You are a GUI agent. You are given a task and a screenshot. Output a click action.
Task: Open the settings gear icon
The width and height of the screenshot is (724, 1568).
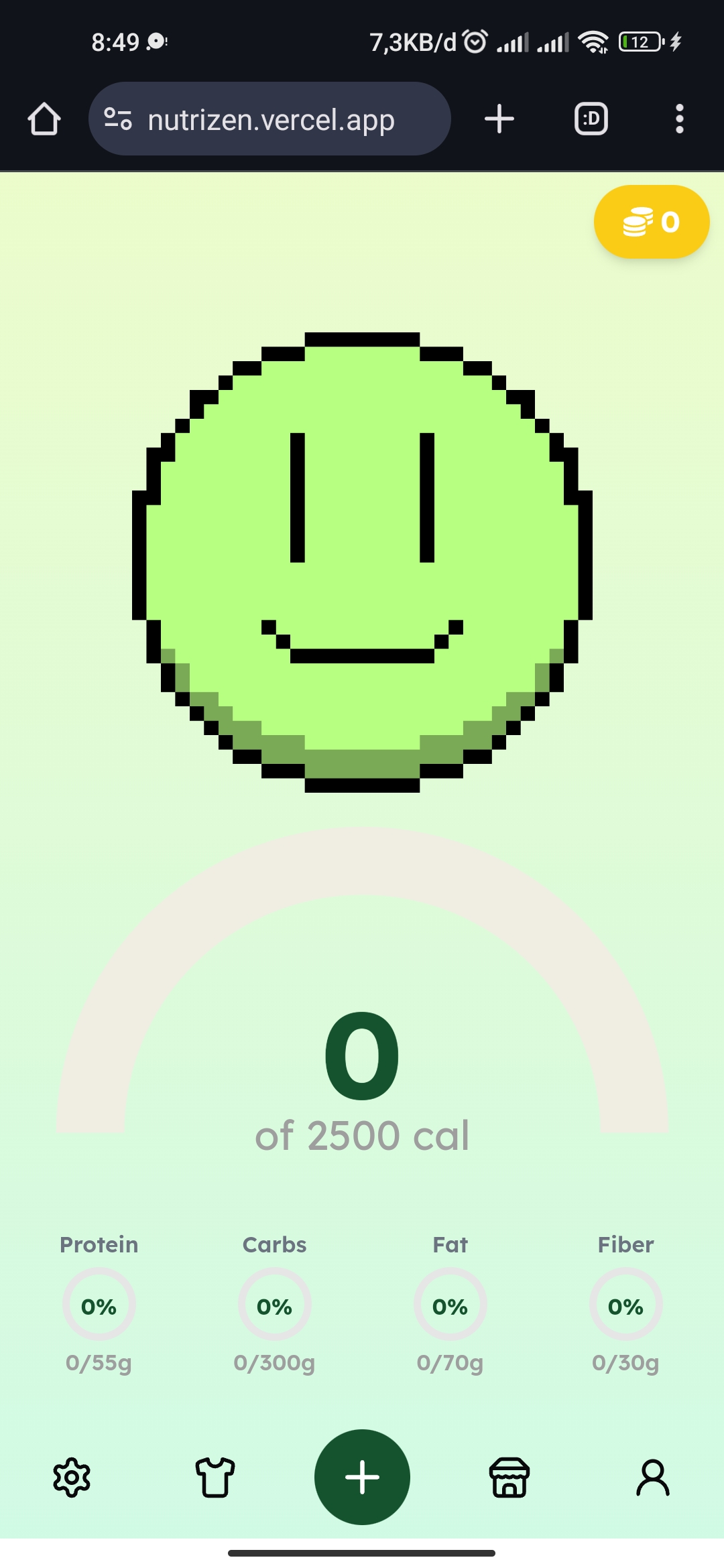(72, 1478)
